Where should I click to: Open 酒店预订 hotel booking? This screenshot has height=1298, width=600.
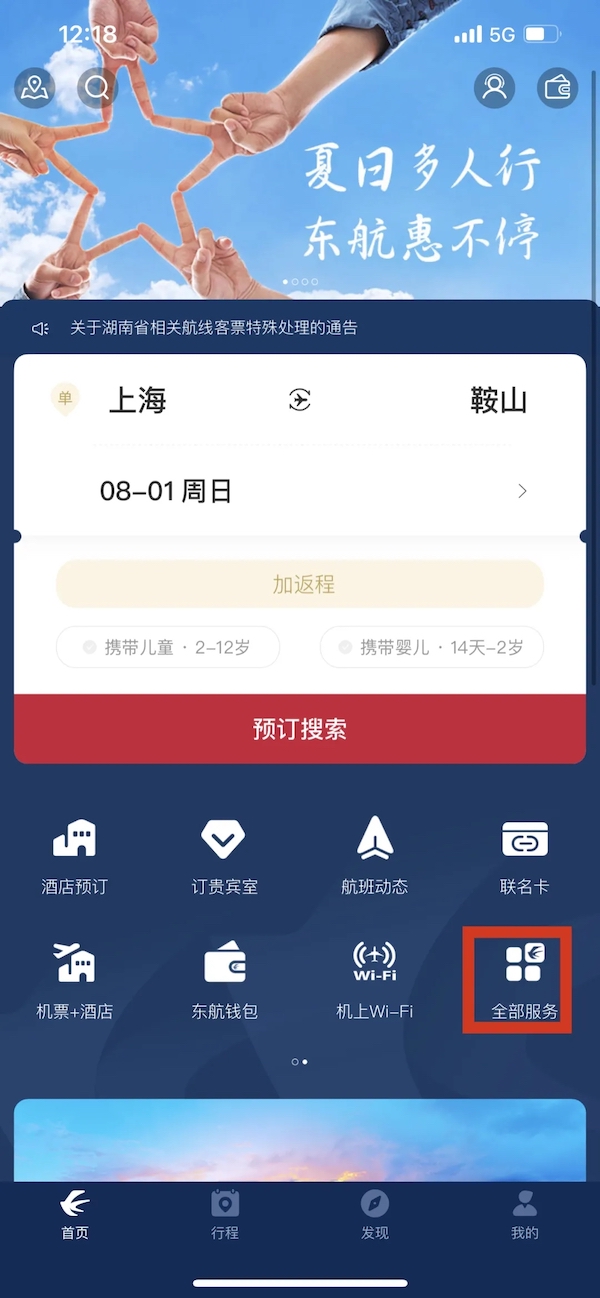75,856
